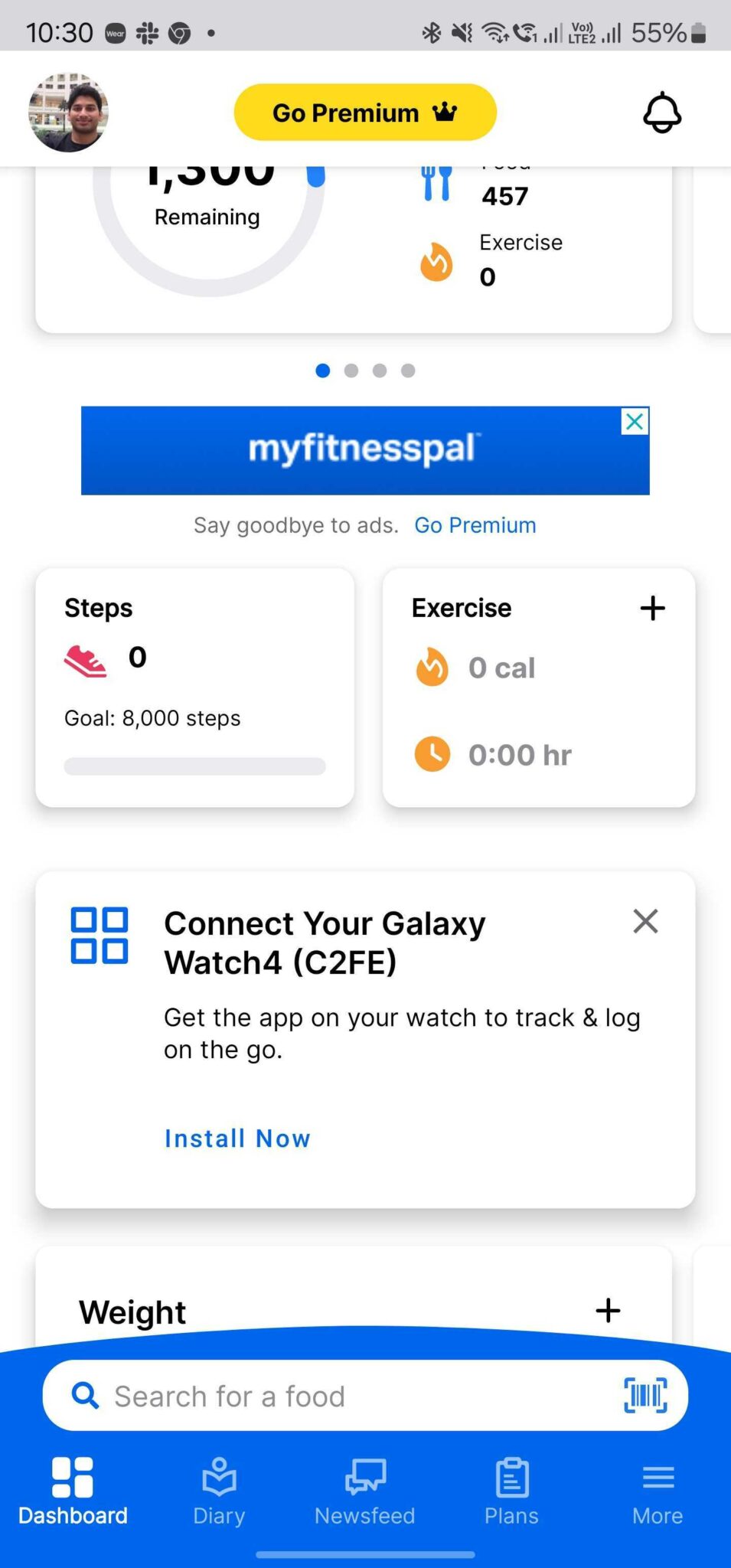The width and height of the screenshot is (731, 1568).
Task: Tap the Go Premium button
Action: 364,112
